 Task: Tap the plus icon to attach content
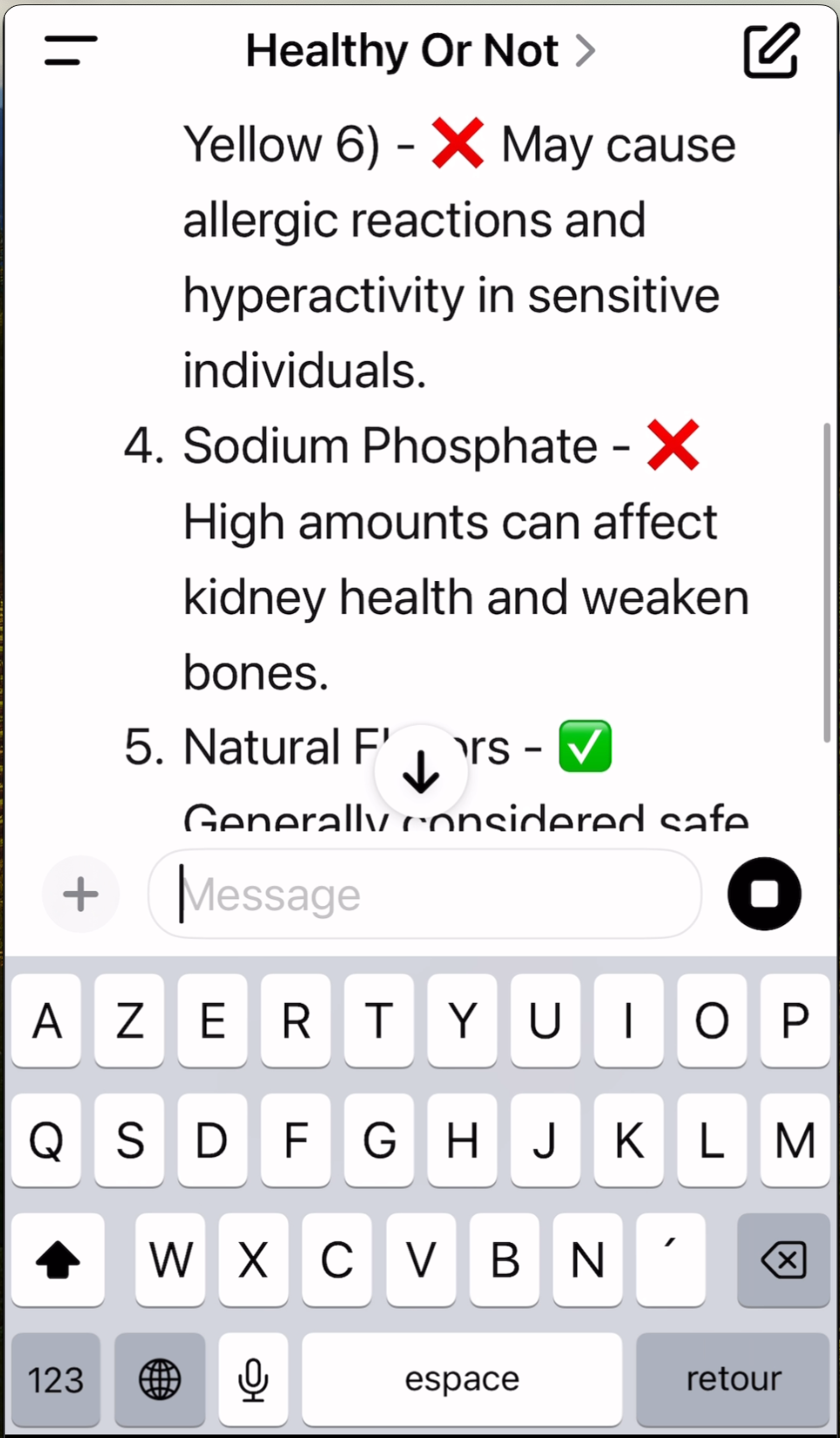point(80,894)
